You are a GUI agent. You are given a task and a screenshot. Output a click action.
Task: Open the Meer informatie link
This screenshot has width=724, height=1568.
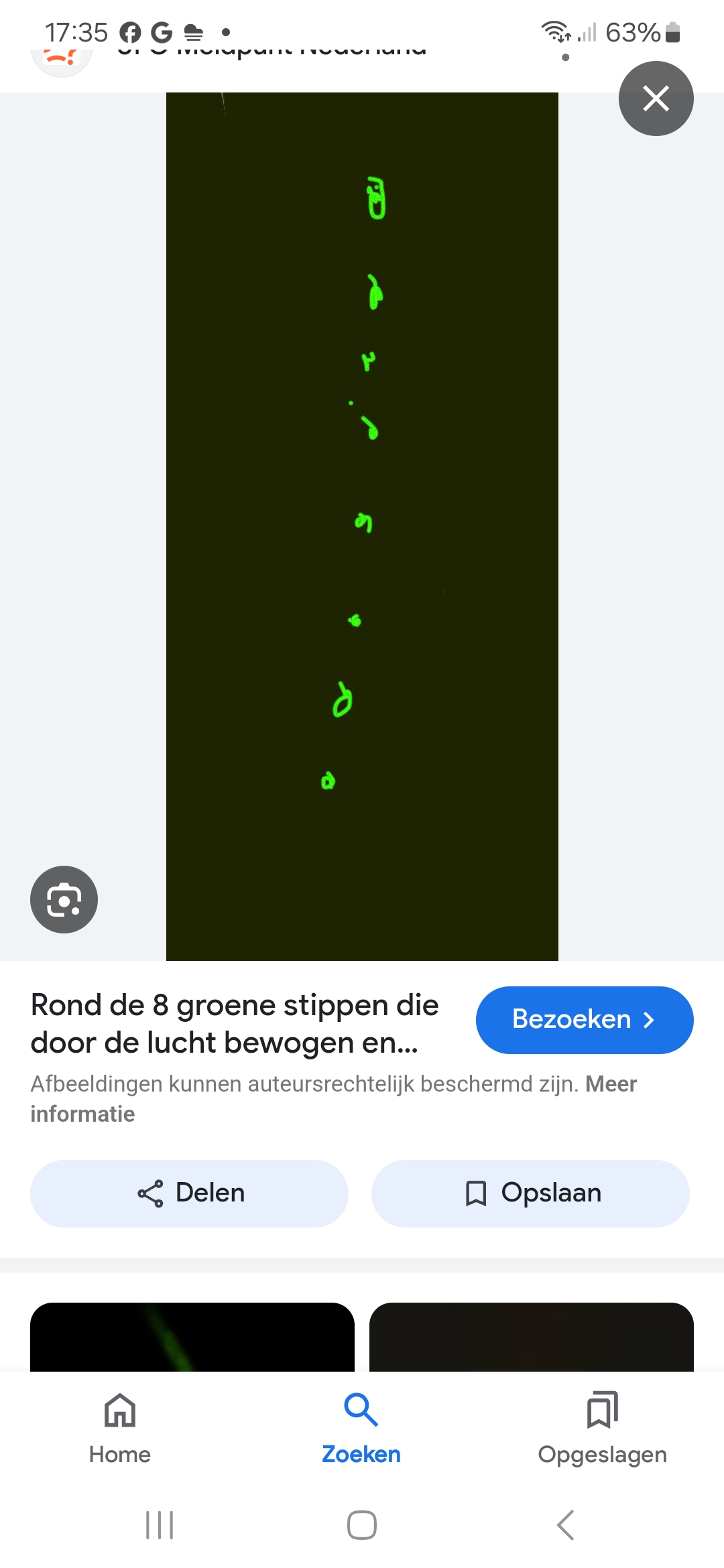point(334,1099)
